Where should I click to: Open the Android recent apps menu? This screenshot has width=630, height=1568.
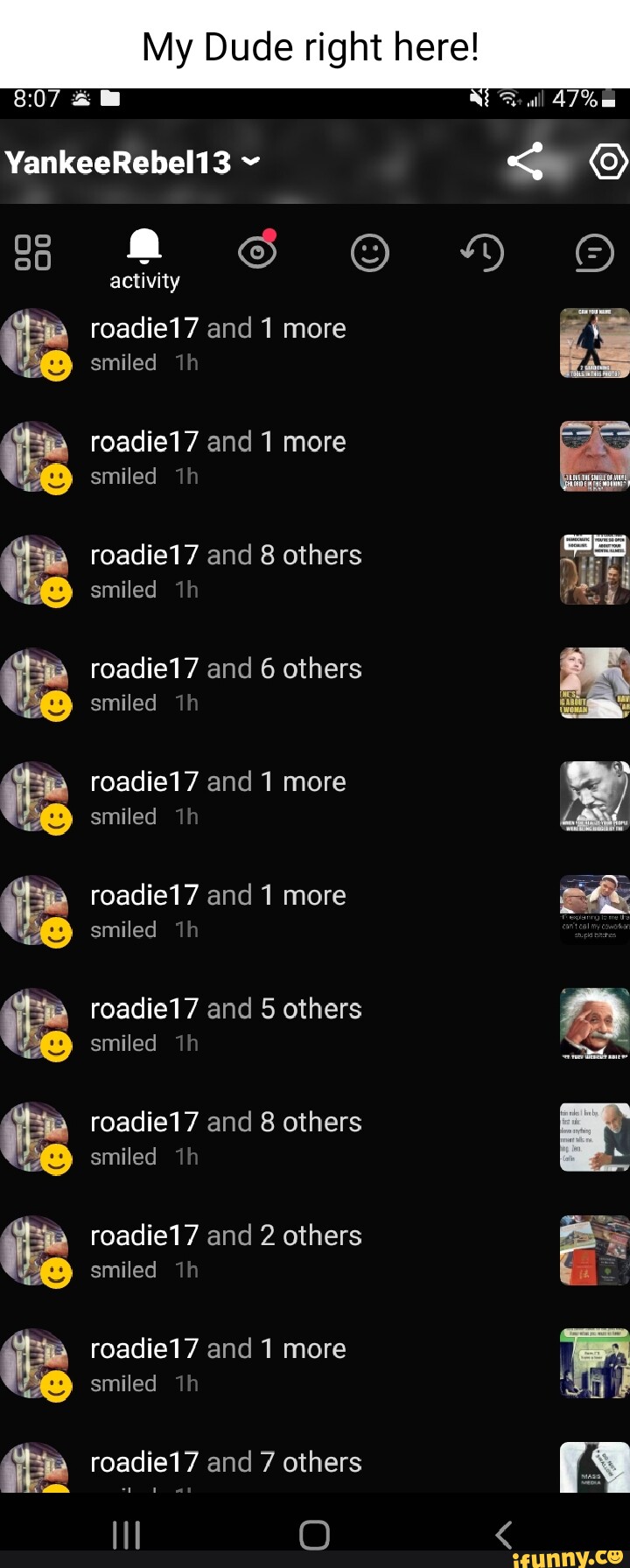(x=126, y=1531)
